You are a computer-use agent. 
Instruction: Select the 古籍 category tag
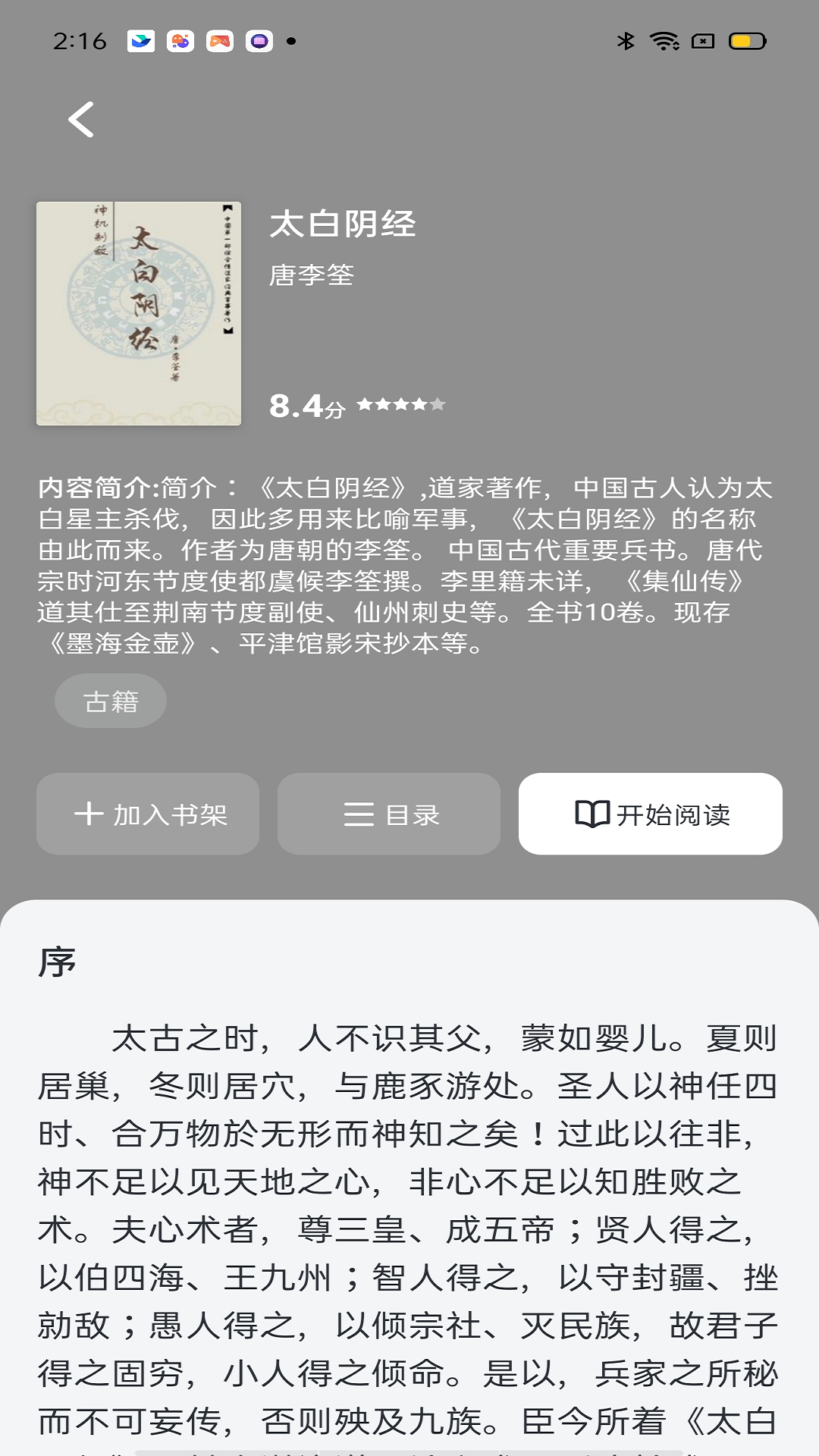click(x=111, y=701)
